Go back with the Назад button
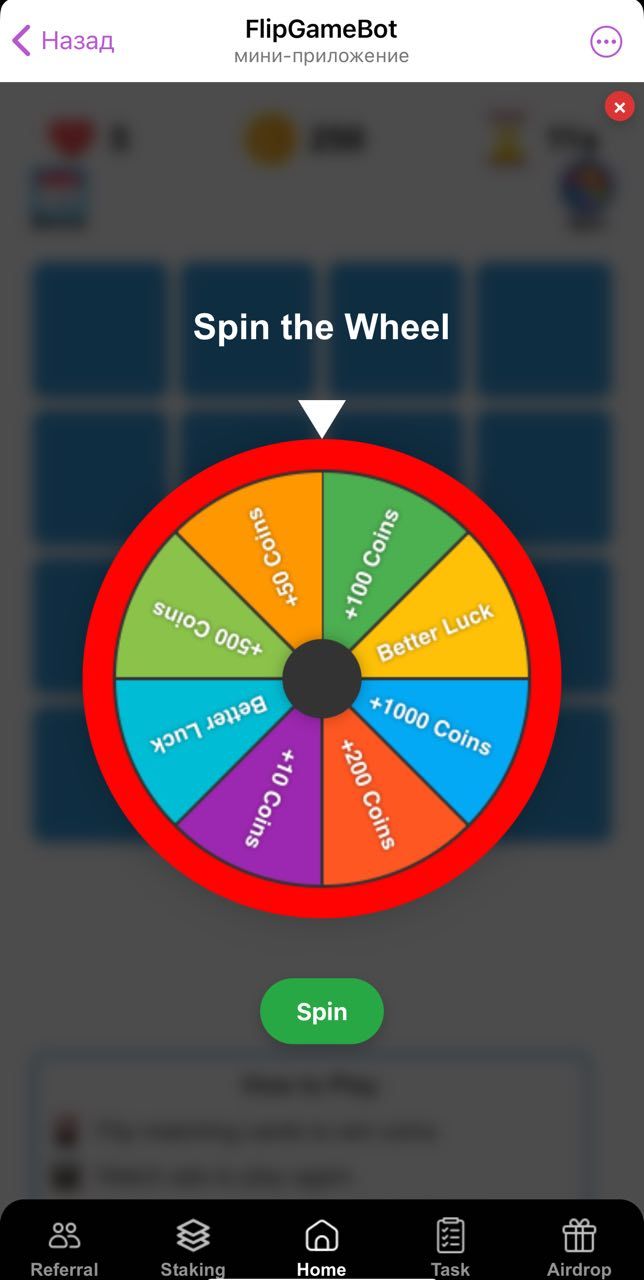Viewport: 644px width, 1280px height. click(63, 41)
